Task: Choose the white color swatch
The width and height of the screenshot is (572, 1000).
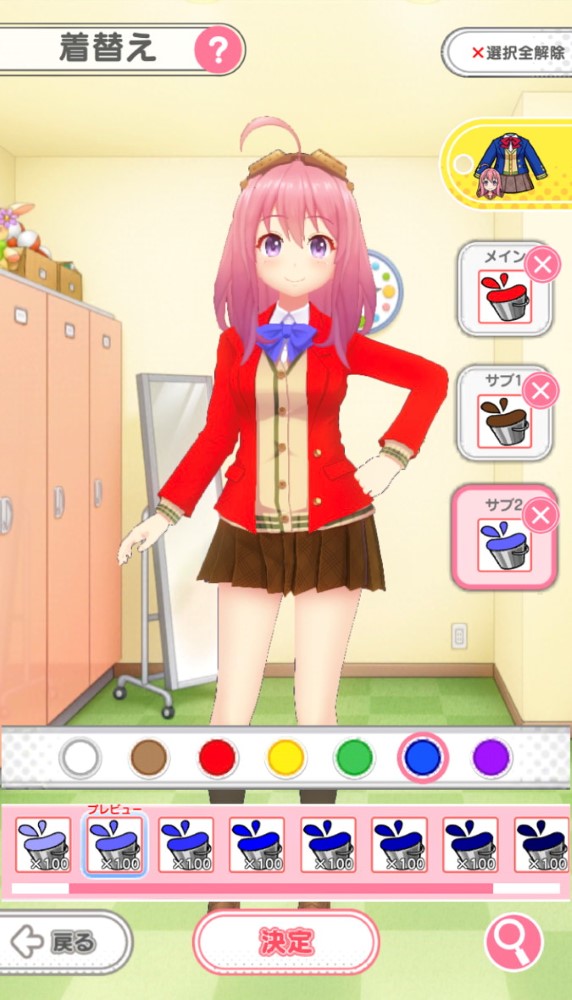Action: point(80,758)
